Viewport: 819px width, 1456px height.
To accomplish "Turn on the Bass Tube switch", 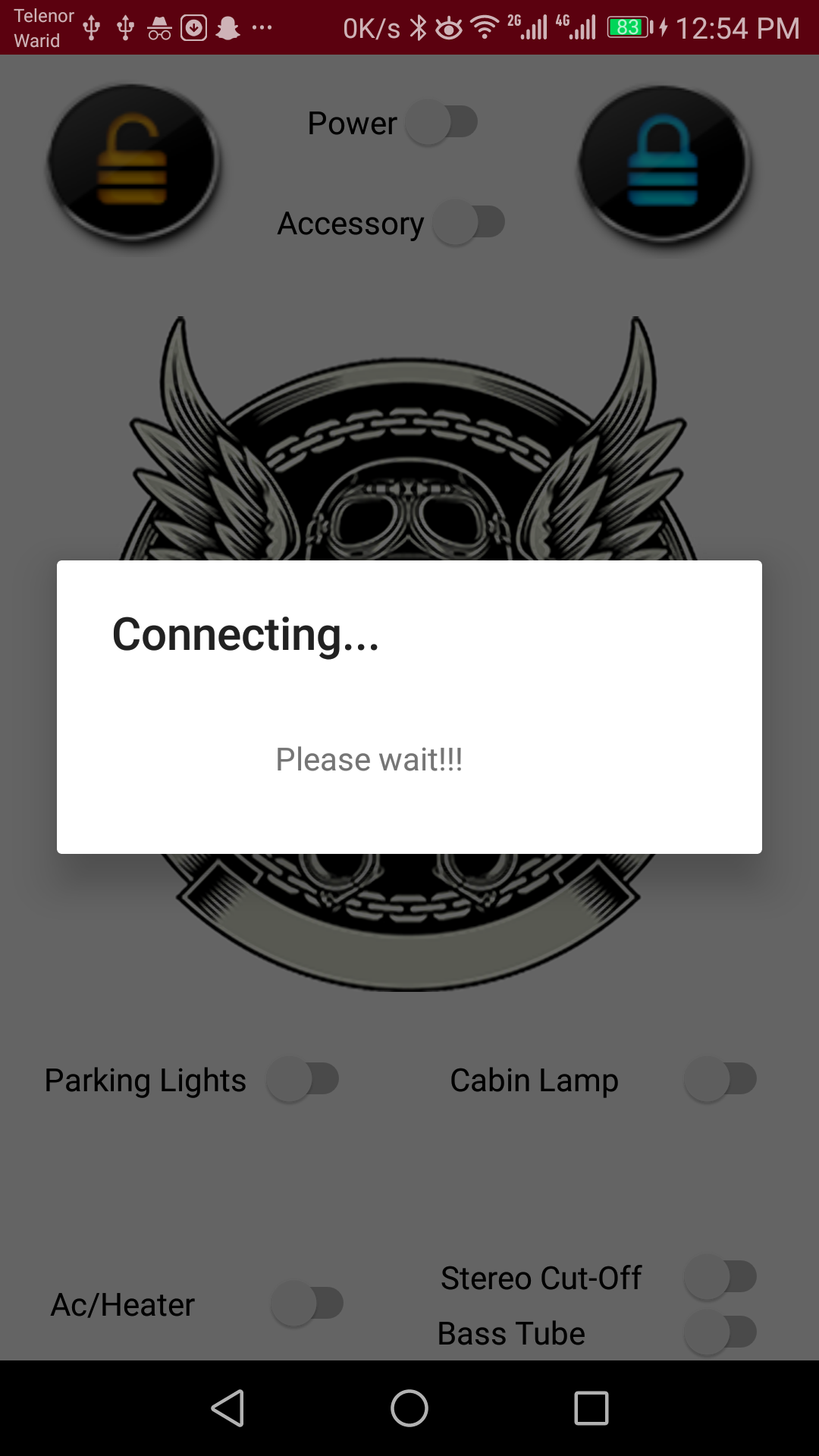I will [x=720, y=1332].
